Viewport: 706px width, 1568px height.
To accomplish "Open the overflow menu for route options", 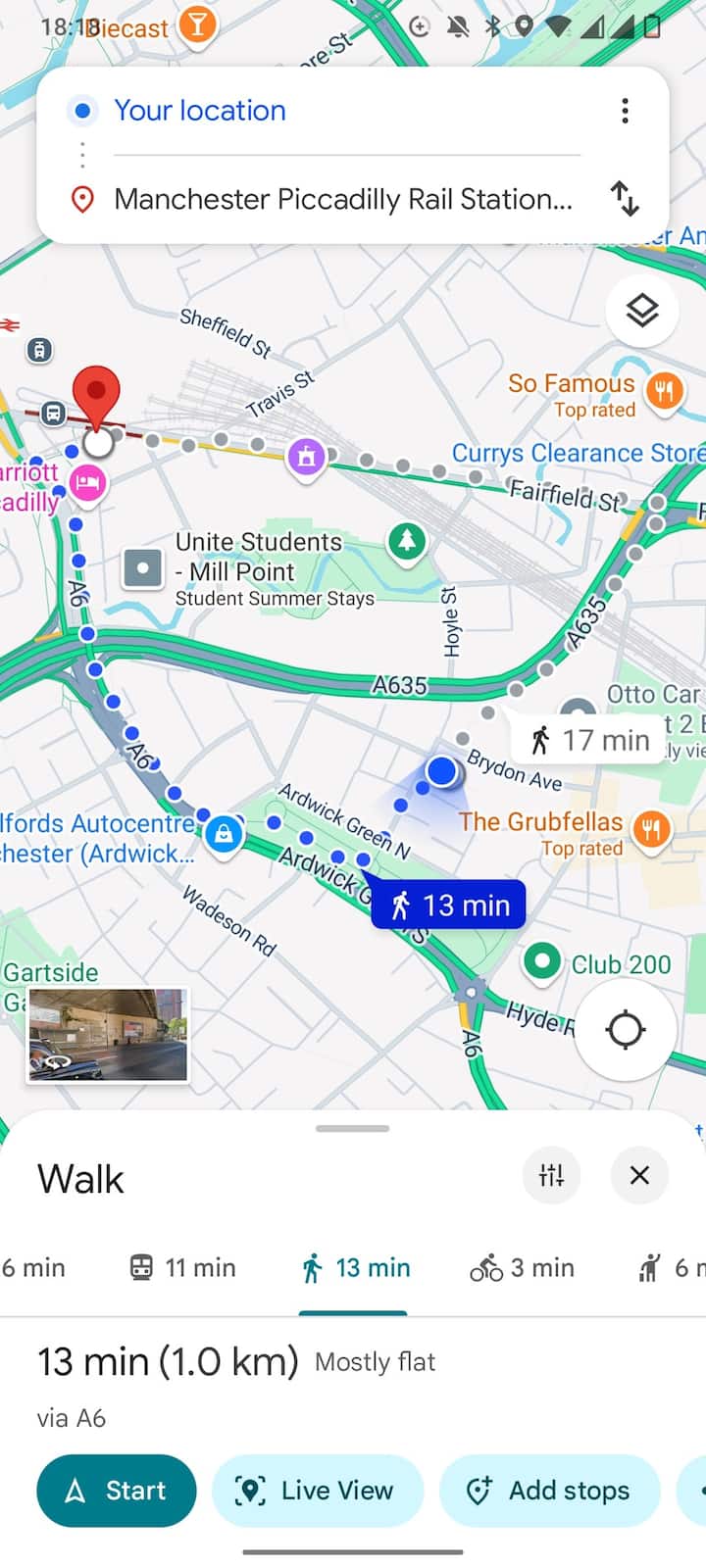I will [625, 111].
